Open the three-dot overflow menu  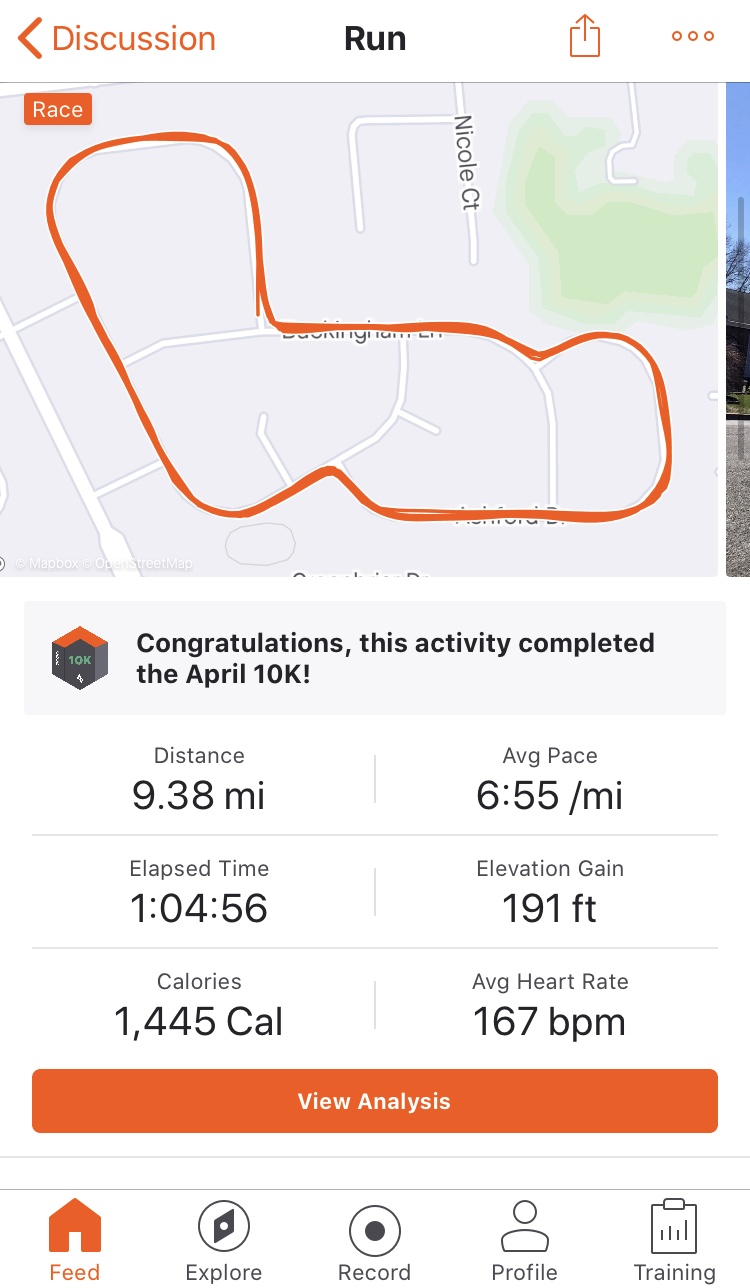(692, 37)
